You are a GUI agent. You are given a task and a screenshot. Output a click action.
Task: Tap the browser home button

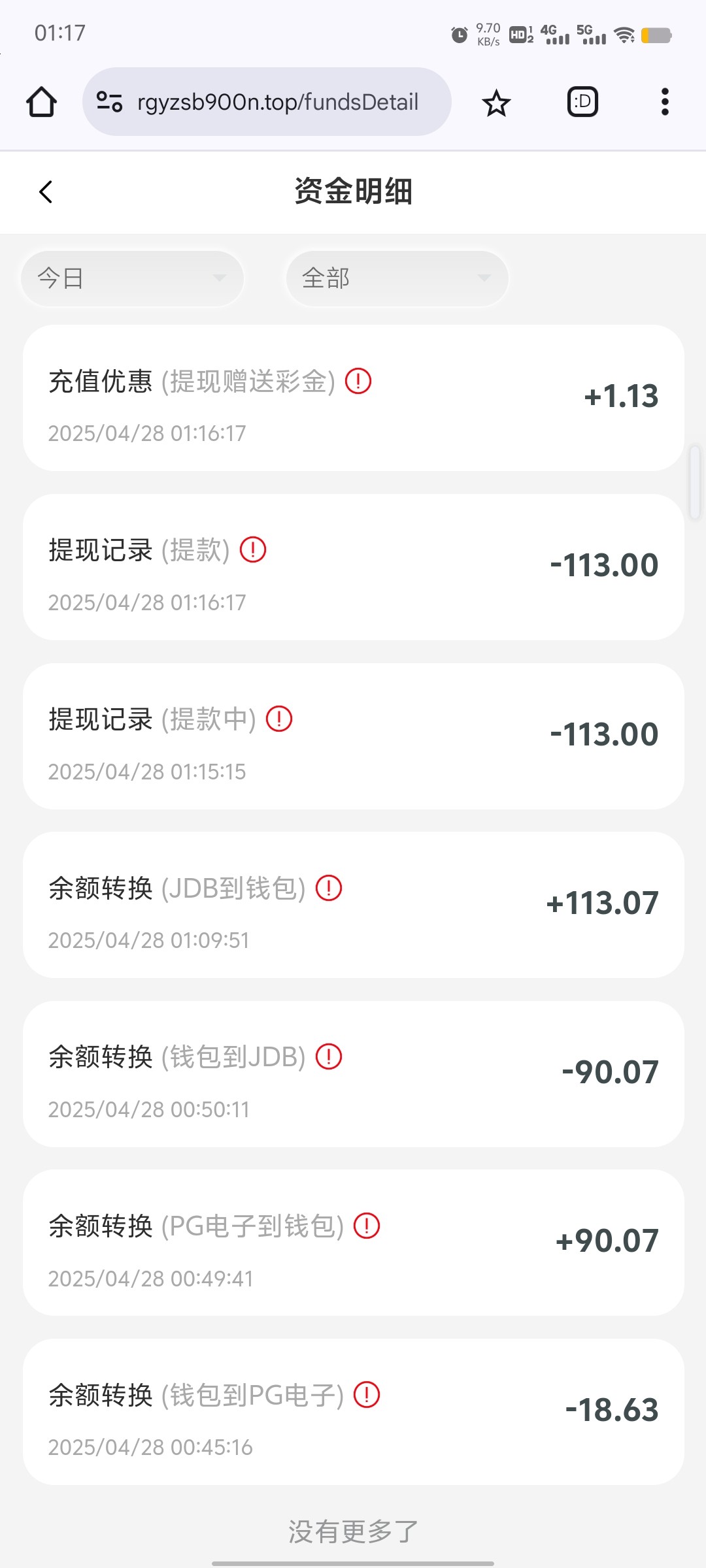coord(41,102)
